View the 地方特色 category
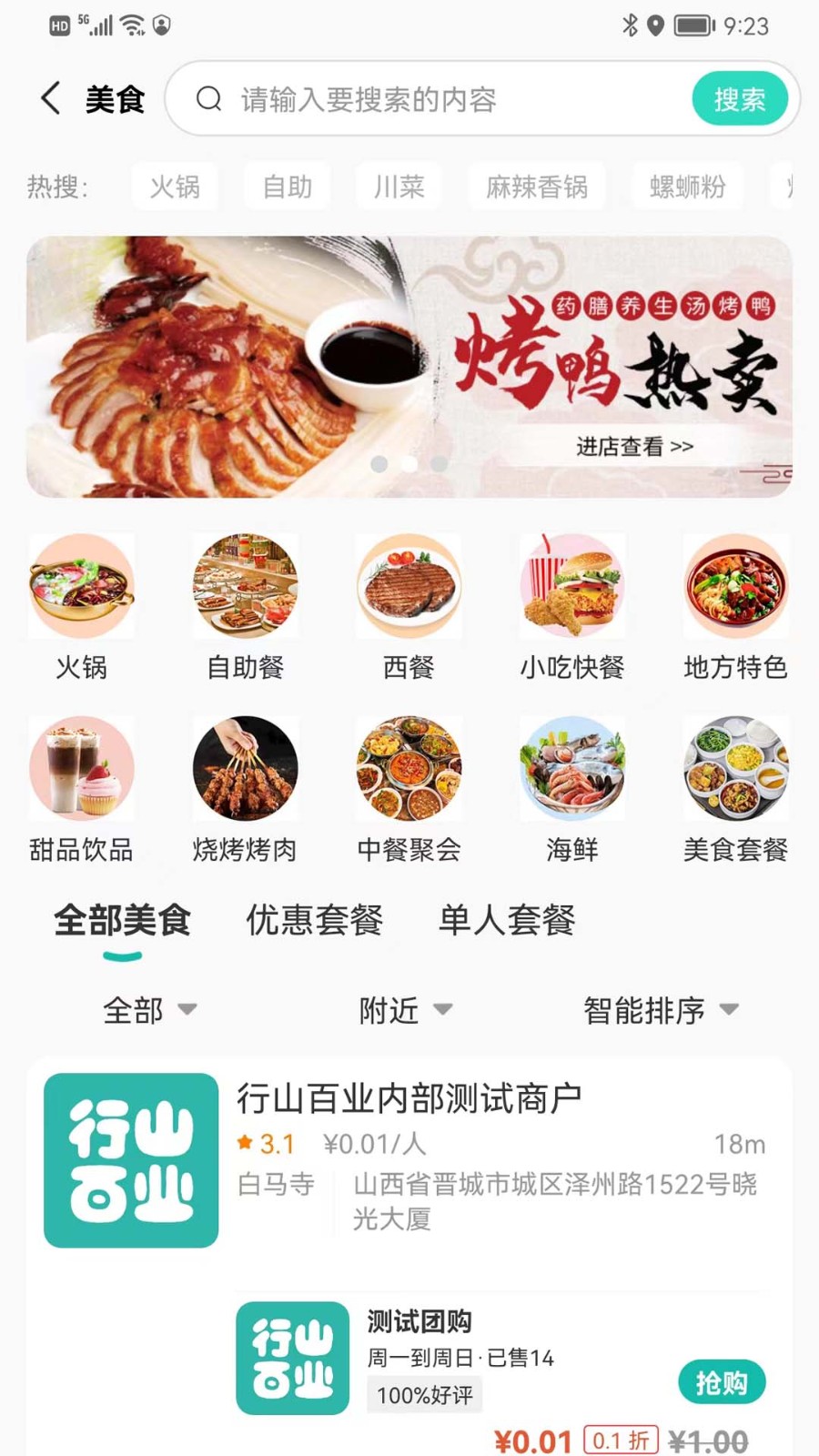 [x=735, y=607]
